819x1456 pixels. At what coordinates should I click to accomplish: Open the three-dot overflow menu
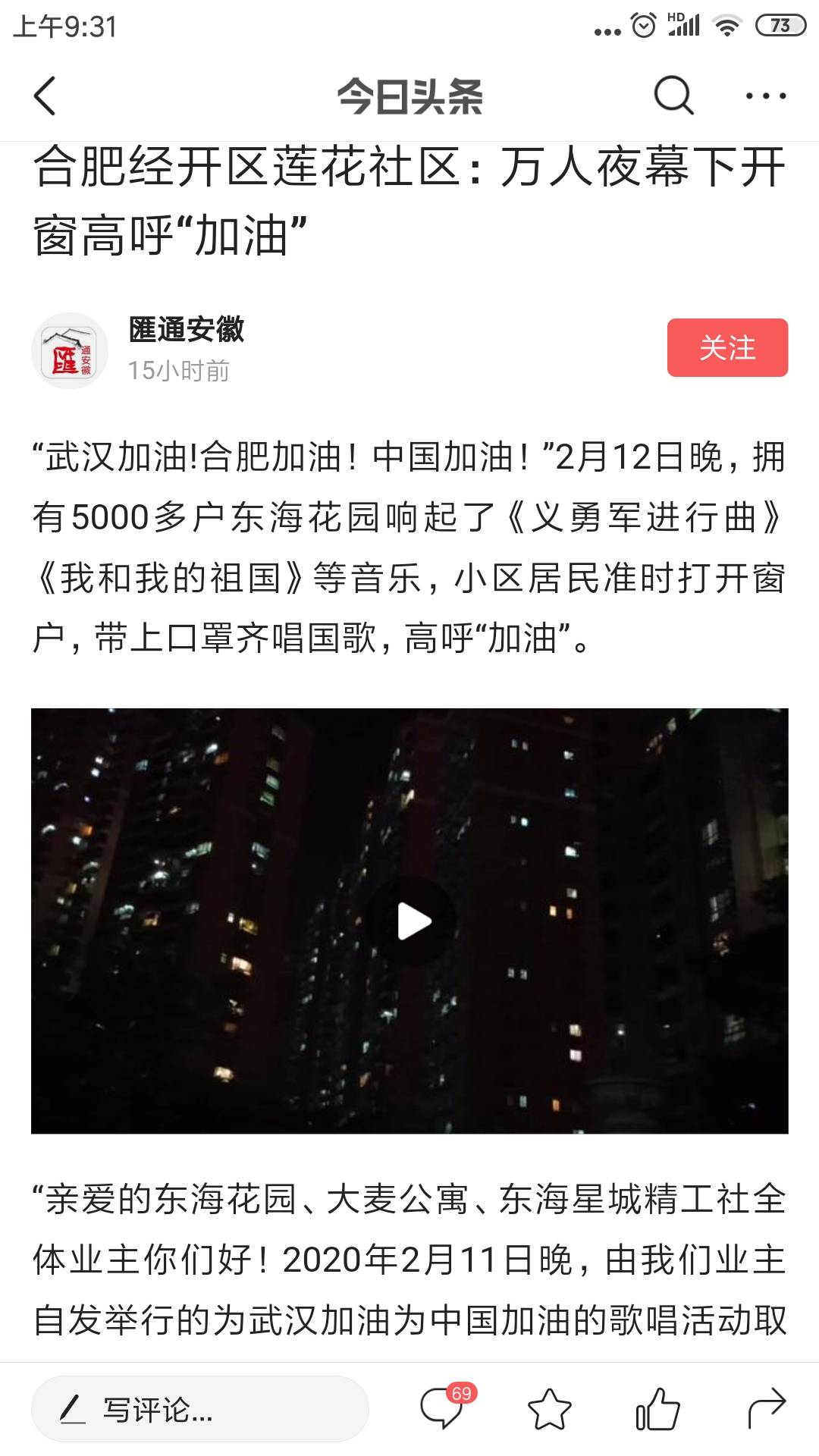pyautogui.click(x=765, y=96)
